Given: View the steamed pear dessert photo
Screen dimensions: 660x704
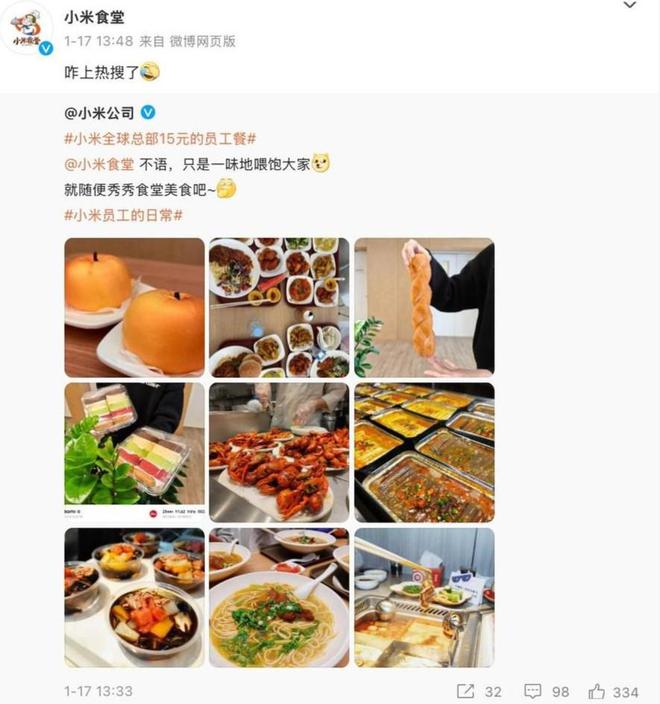Looking at the screenshot, I should [x=134, y=307].
